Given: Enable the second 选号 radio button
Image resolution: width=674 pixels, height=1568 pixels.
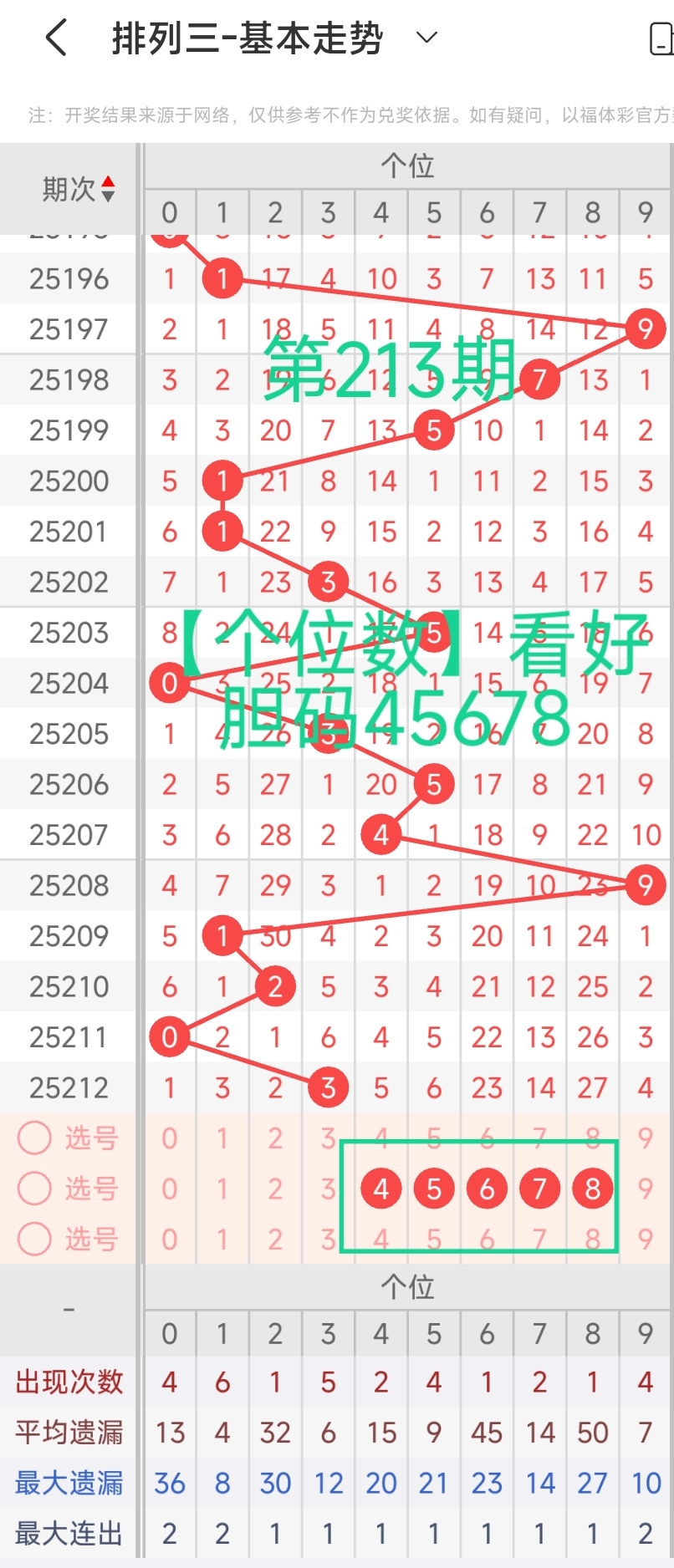Looking at the screenshot, I should [33, 1189].
